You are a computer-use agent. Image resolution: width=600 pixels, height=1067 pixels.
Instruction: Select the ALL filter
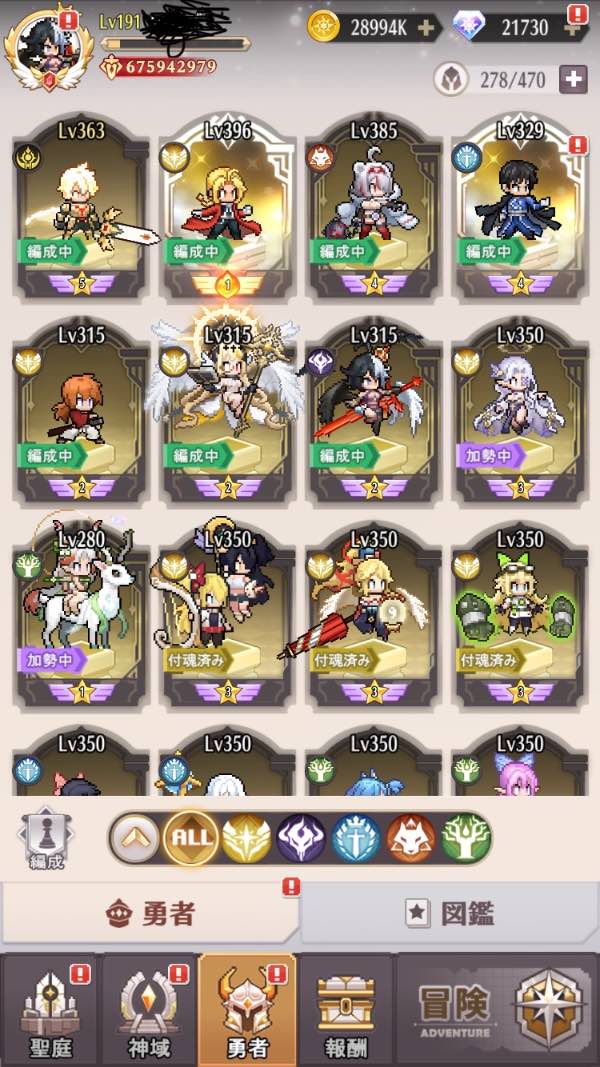(190, 837)
